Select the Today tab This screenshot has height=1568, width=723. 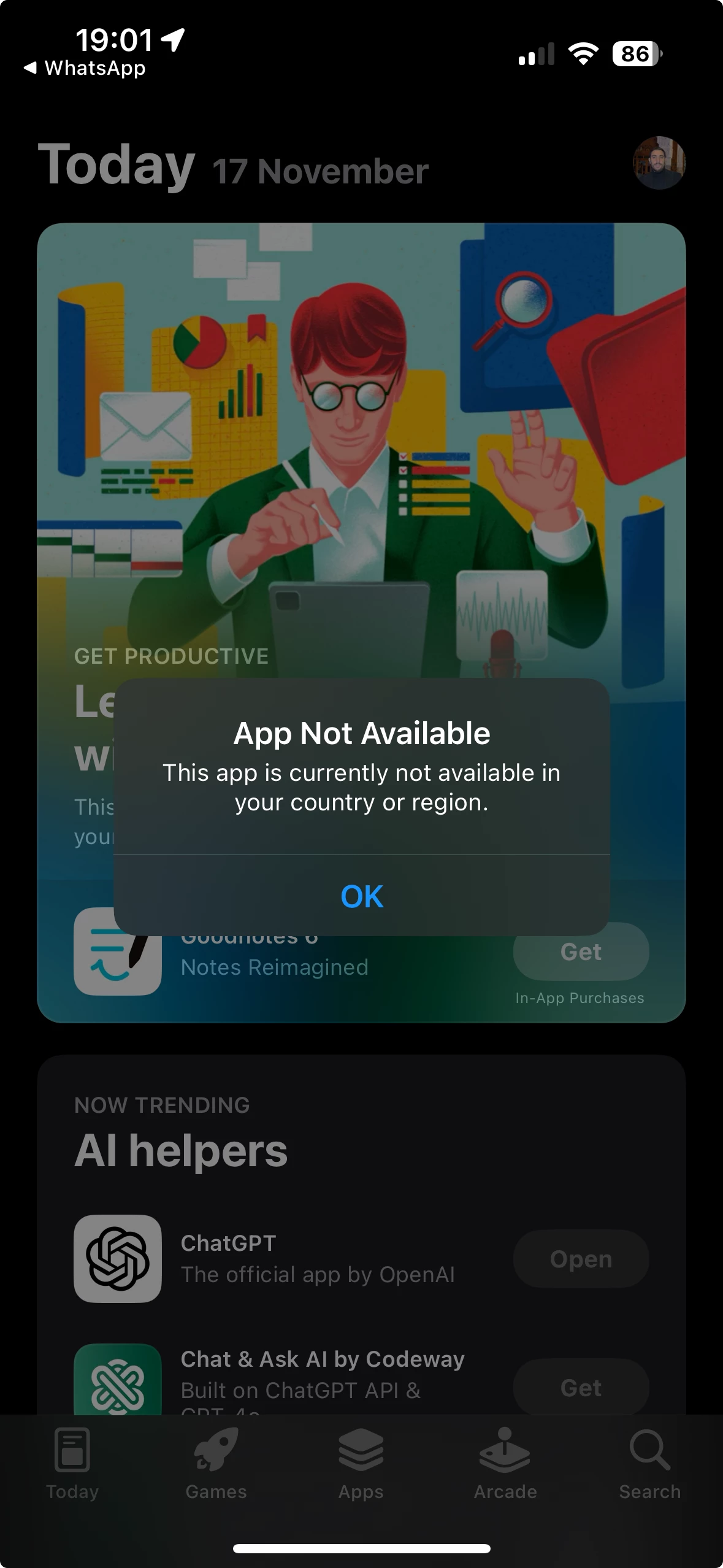(x=72, y=1464)
